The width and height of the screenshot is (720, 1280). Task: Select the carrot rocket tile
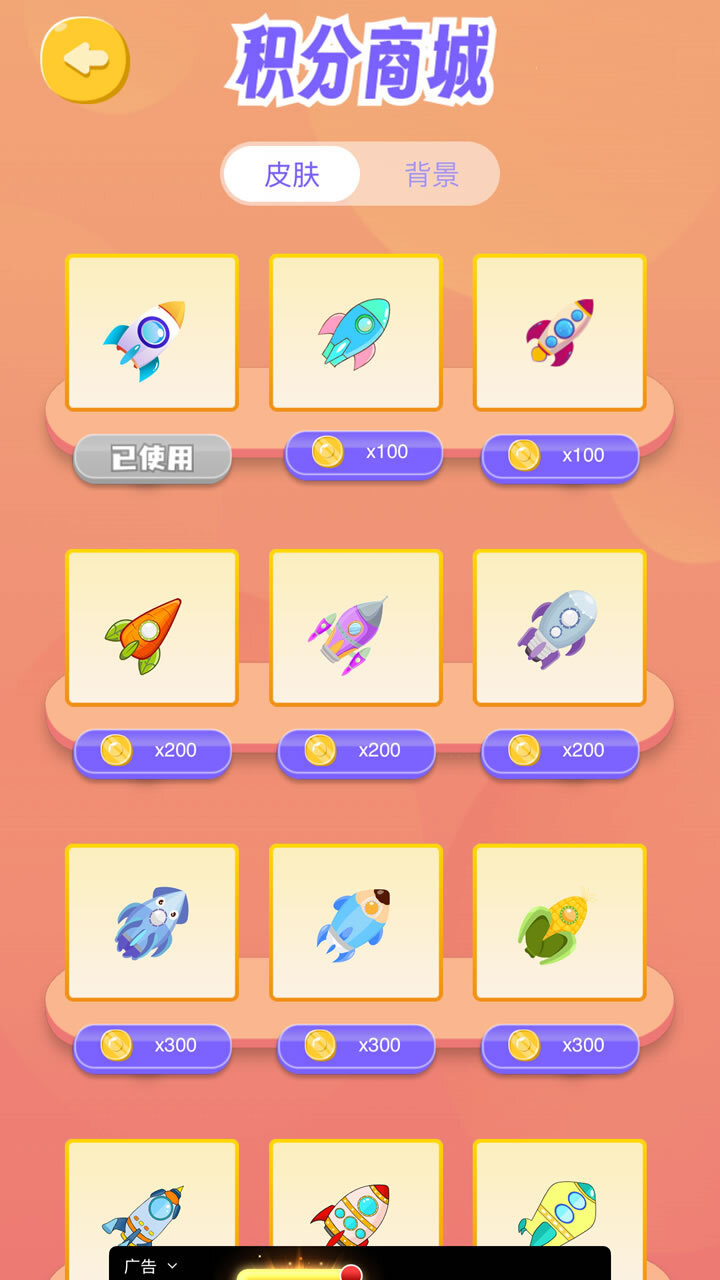[152, 627]
